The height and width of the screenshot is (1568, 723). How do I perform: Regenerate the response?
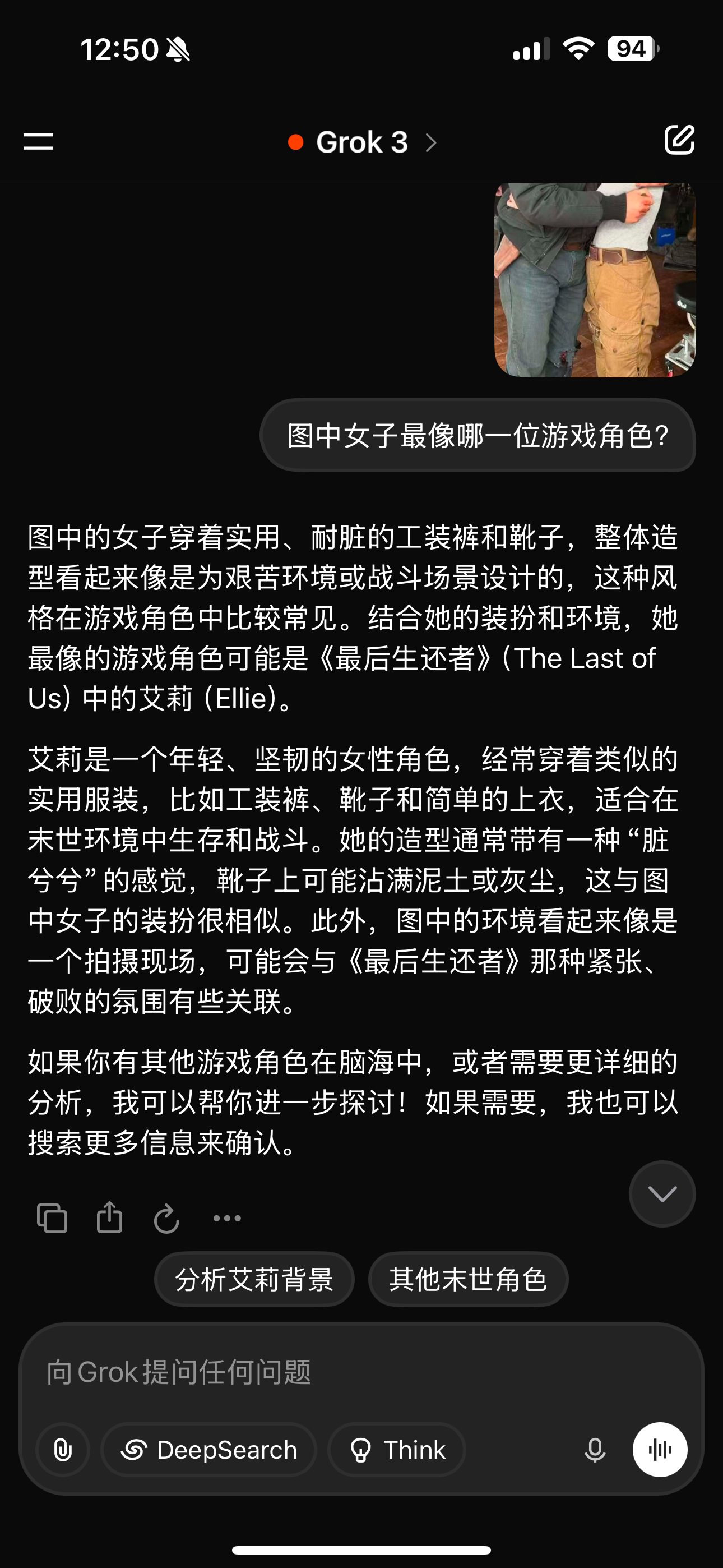tap(166, 1219)
